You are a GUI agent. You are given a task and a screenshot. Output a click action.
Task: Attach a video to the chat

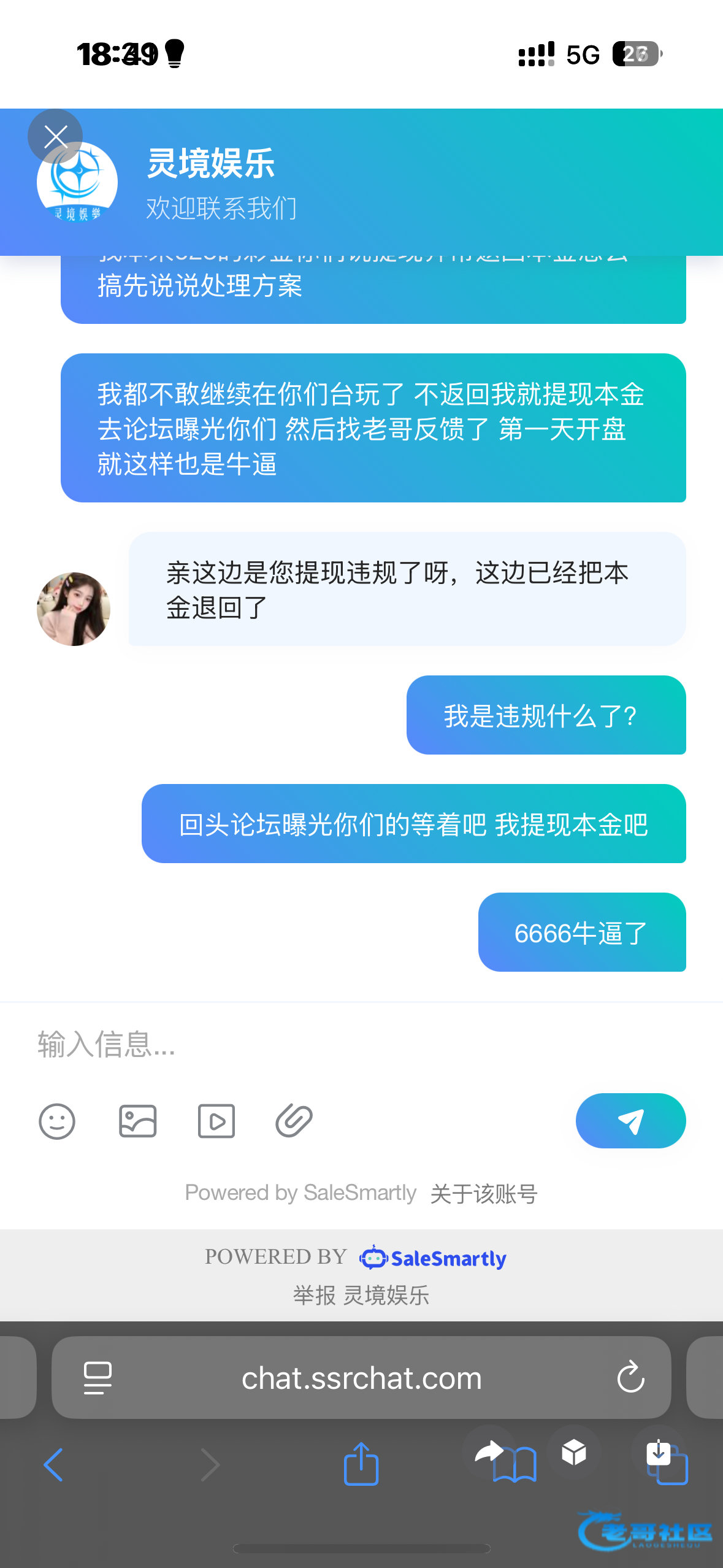[x=216, y=1121]
